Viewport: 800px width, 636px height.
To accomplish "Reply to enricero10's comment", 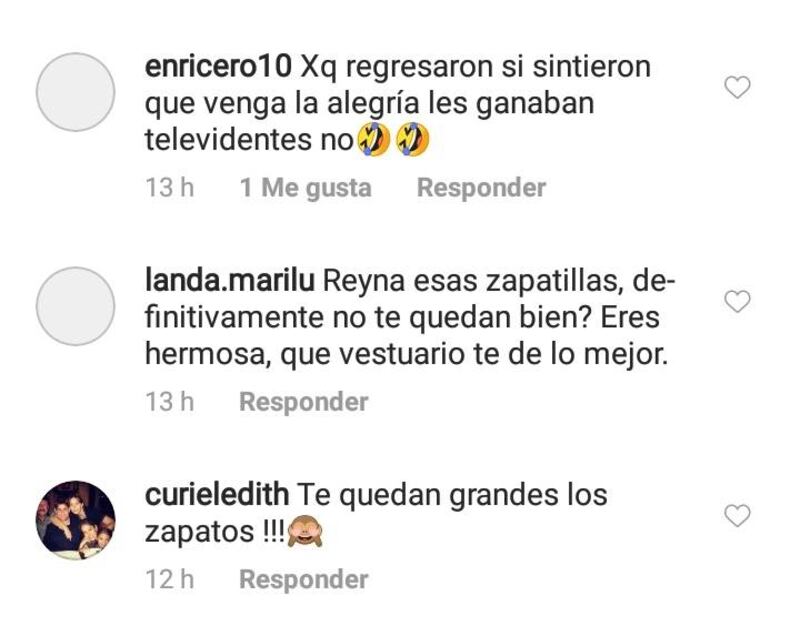I will point(481,188).
